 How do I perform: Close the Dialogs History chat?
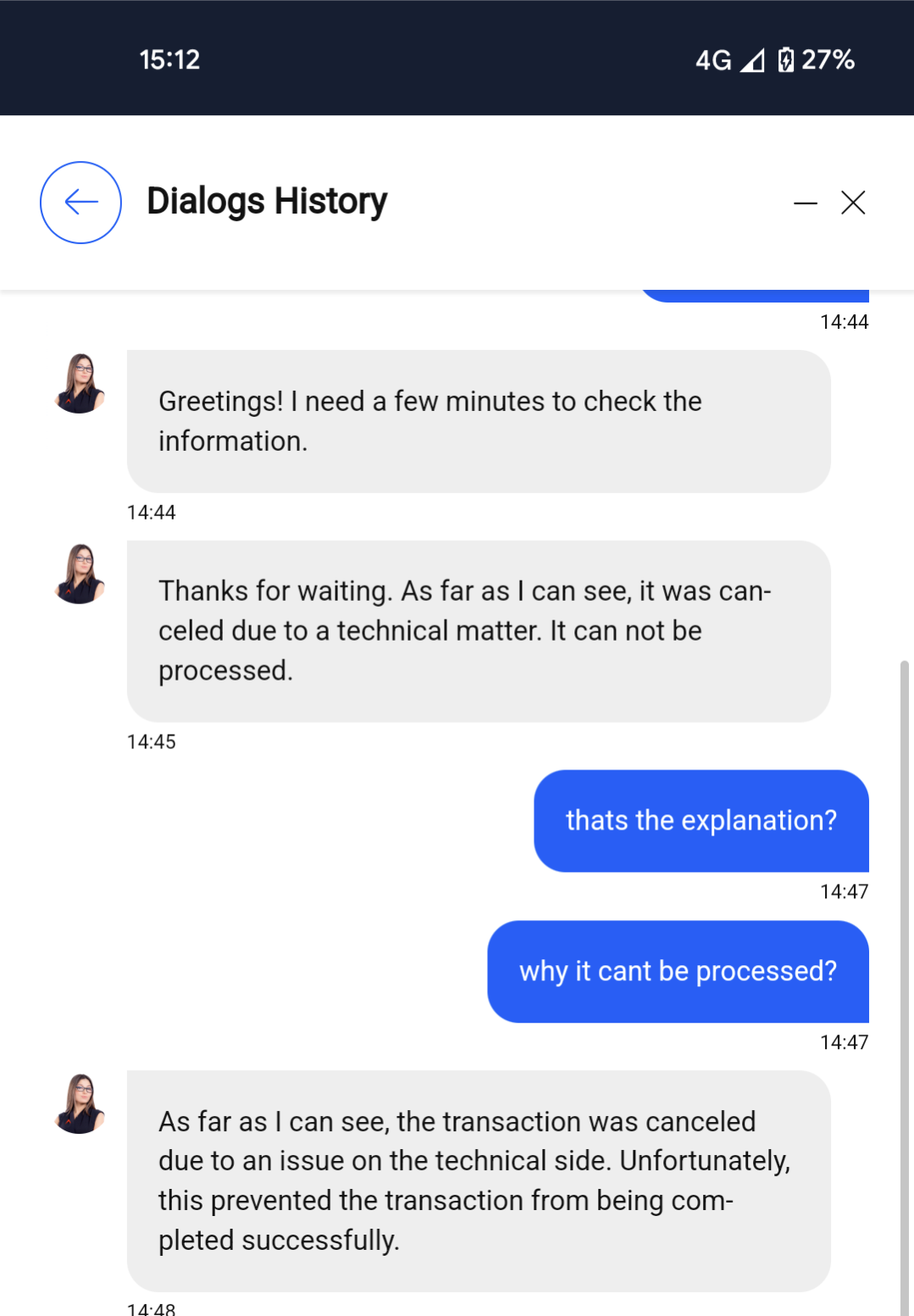pyautogui.click(x=853, y=203)
